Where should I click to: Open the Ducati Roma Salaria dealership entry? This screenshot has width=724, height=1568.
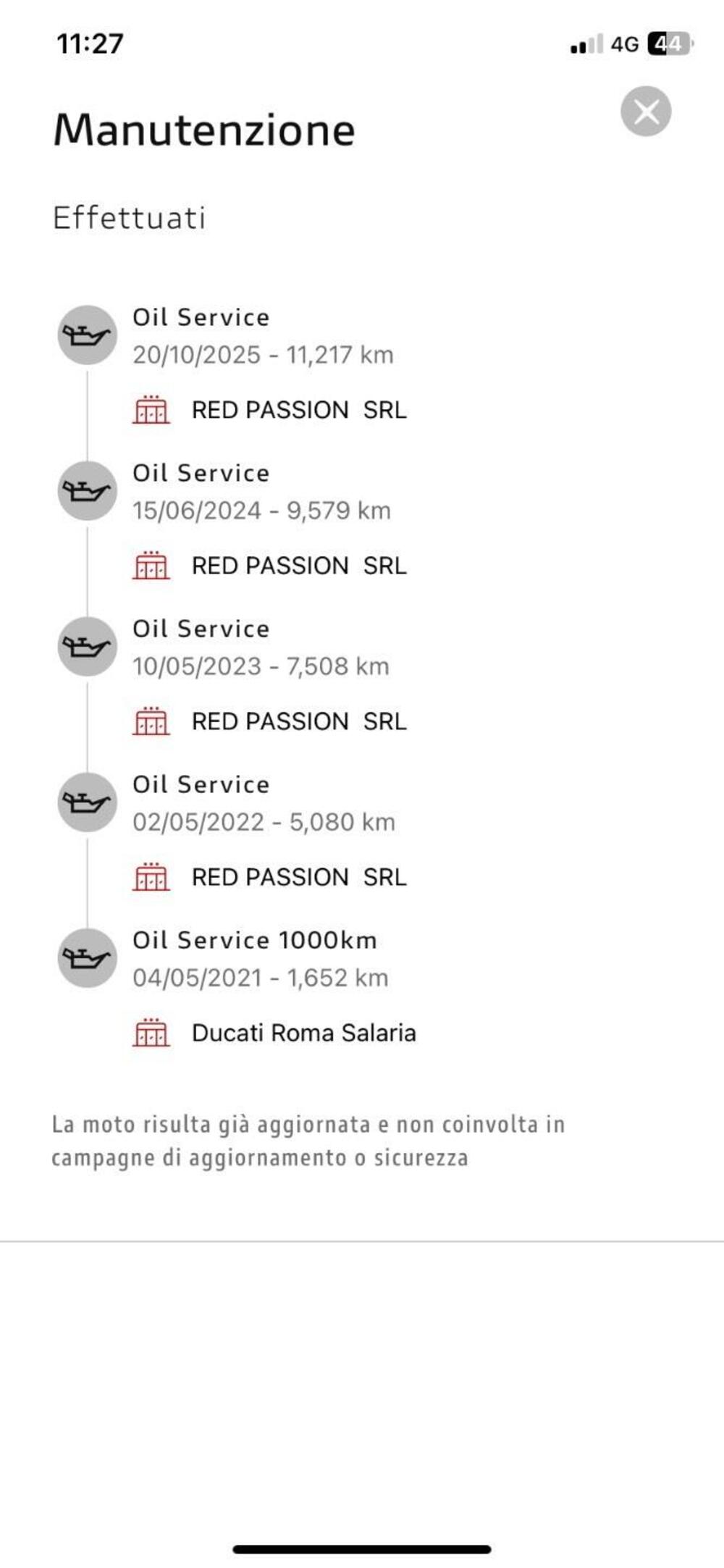(303, 1033)
